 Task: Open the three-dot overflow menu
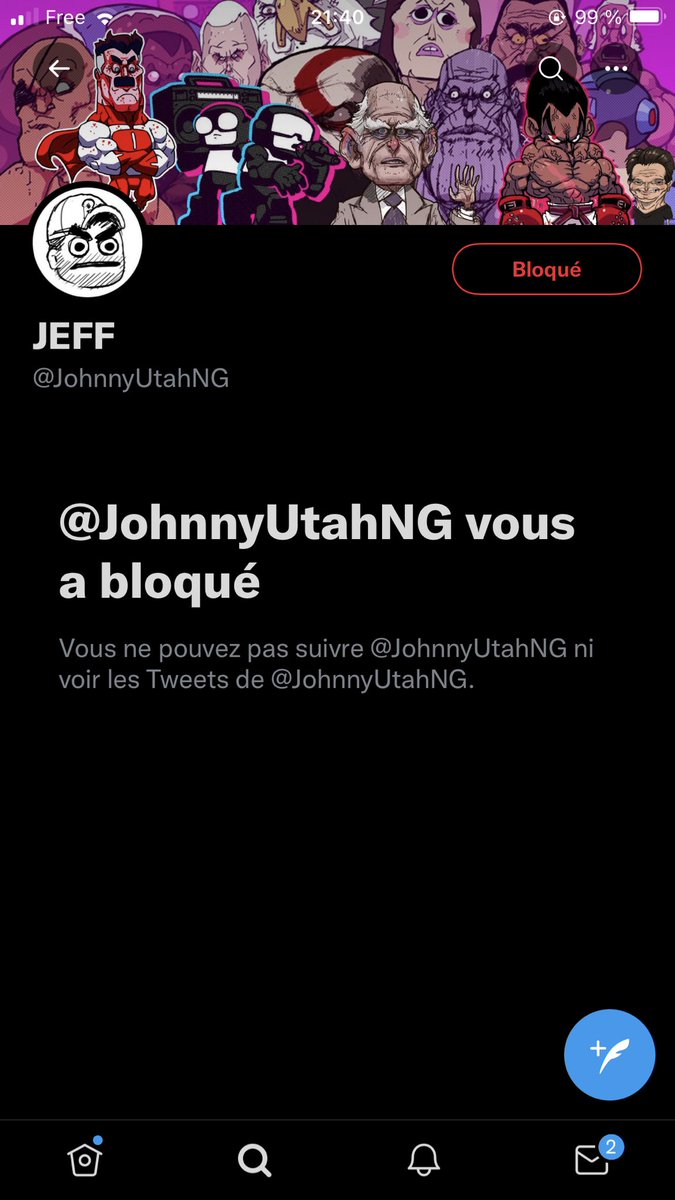[615, 68]
